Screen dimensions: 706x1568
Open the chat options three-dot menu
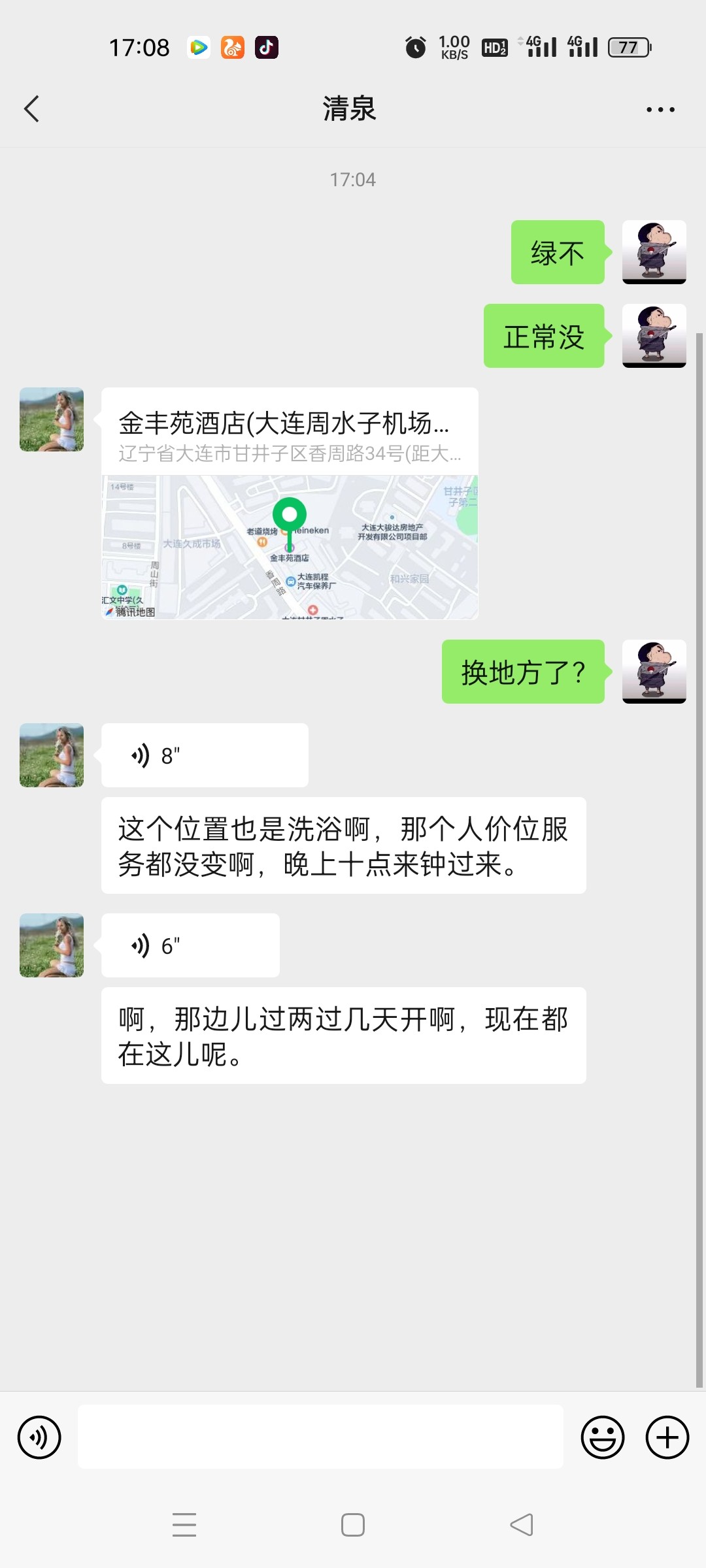pyautogui.click(x=660, y=110)
